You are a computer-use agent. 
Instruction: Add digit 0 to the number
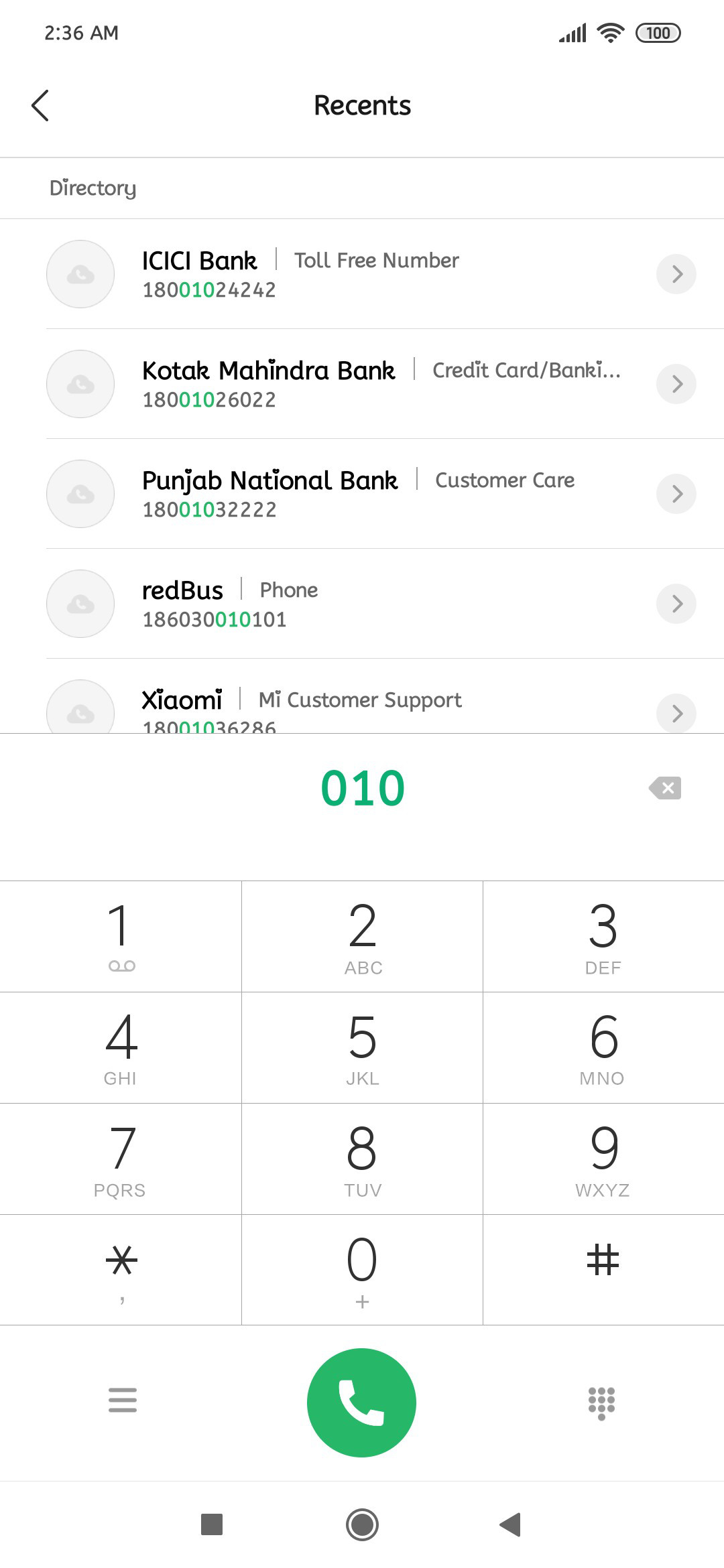click(x=362, y=1270)
